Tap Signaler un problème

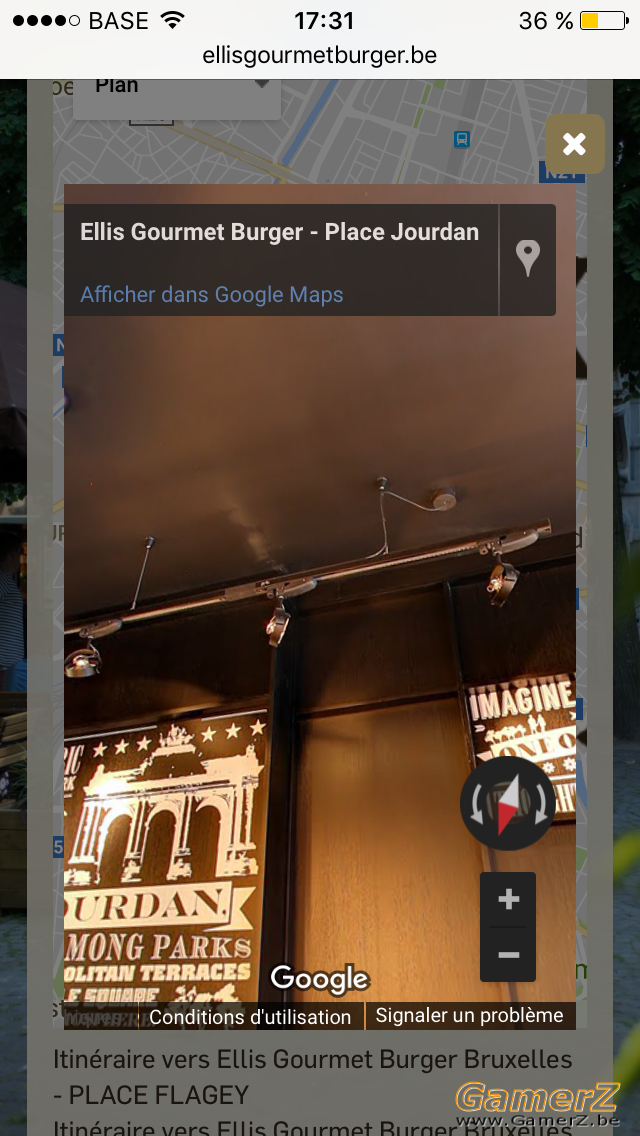pos(470,1016)
